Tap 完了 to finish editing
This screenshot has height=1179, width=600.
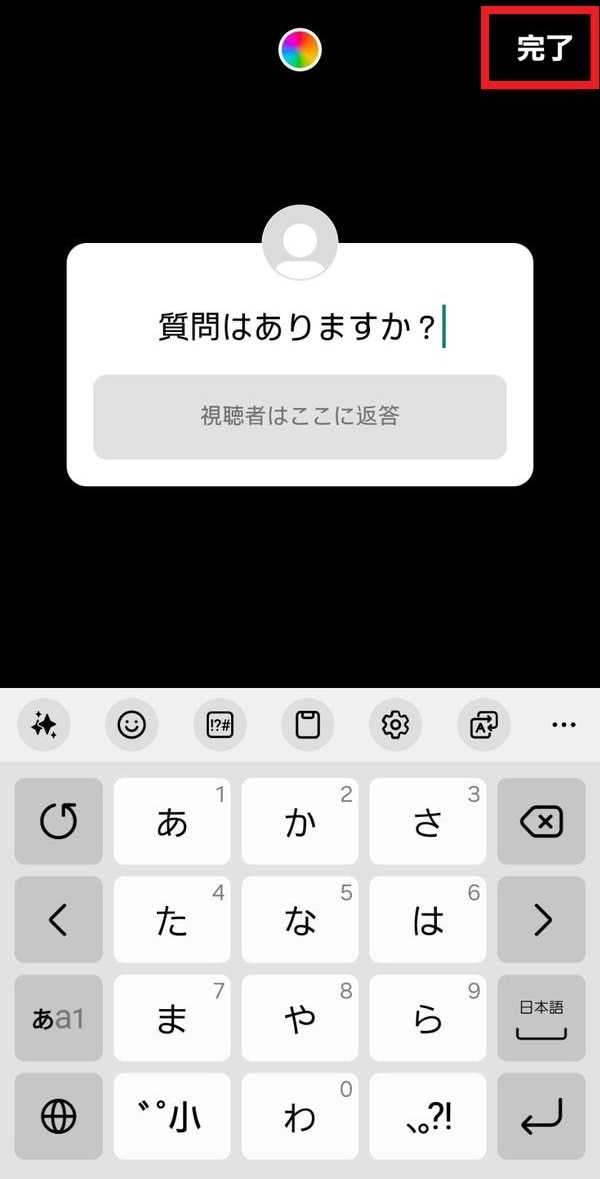(x=542, y=48)
